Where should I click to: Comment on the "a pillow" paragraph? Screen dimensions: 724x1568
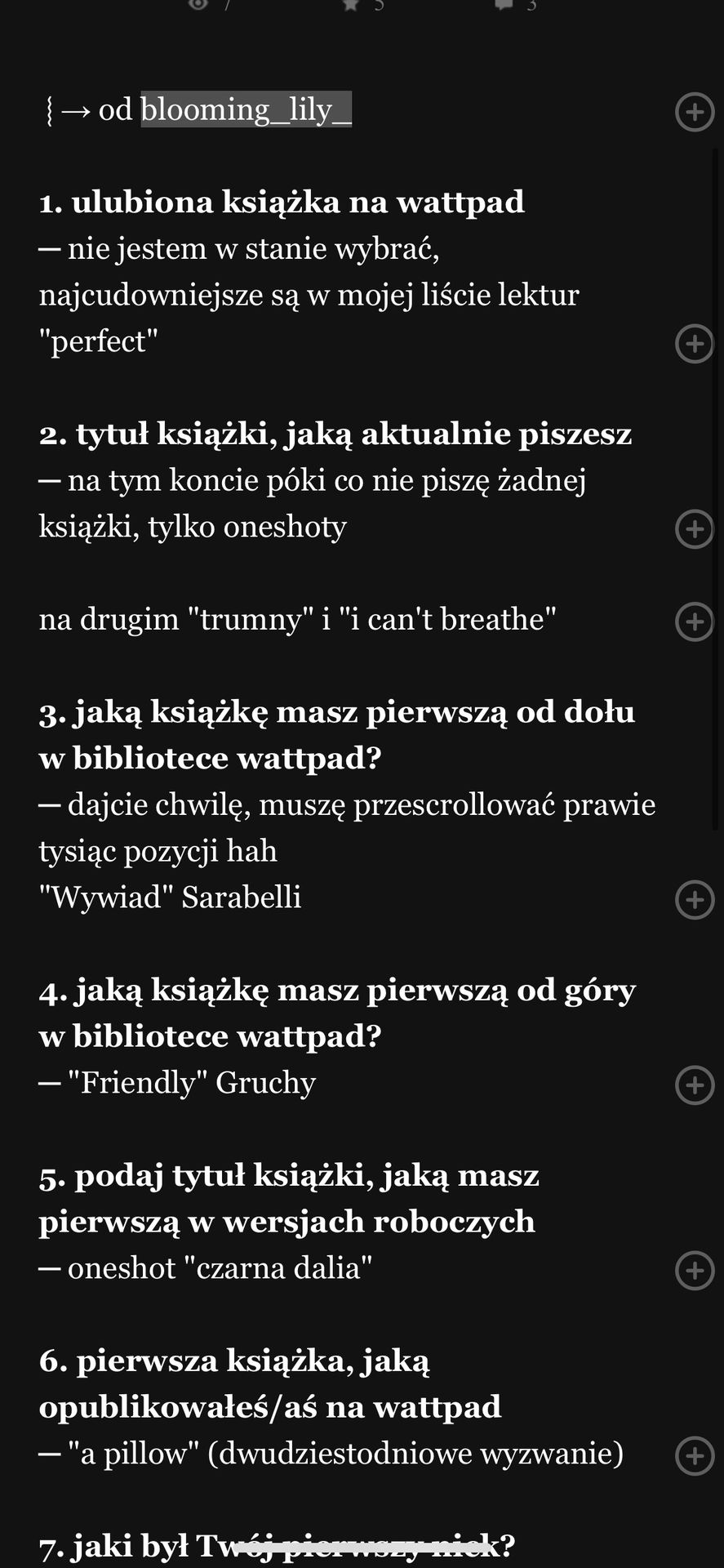click(x=695, y=1455)
